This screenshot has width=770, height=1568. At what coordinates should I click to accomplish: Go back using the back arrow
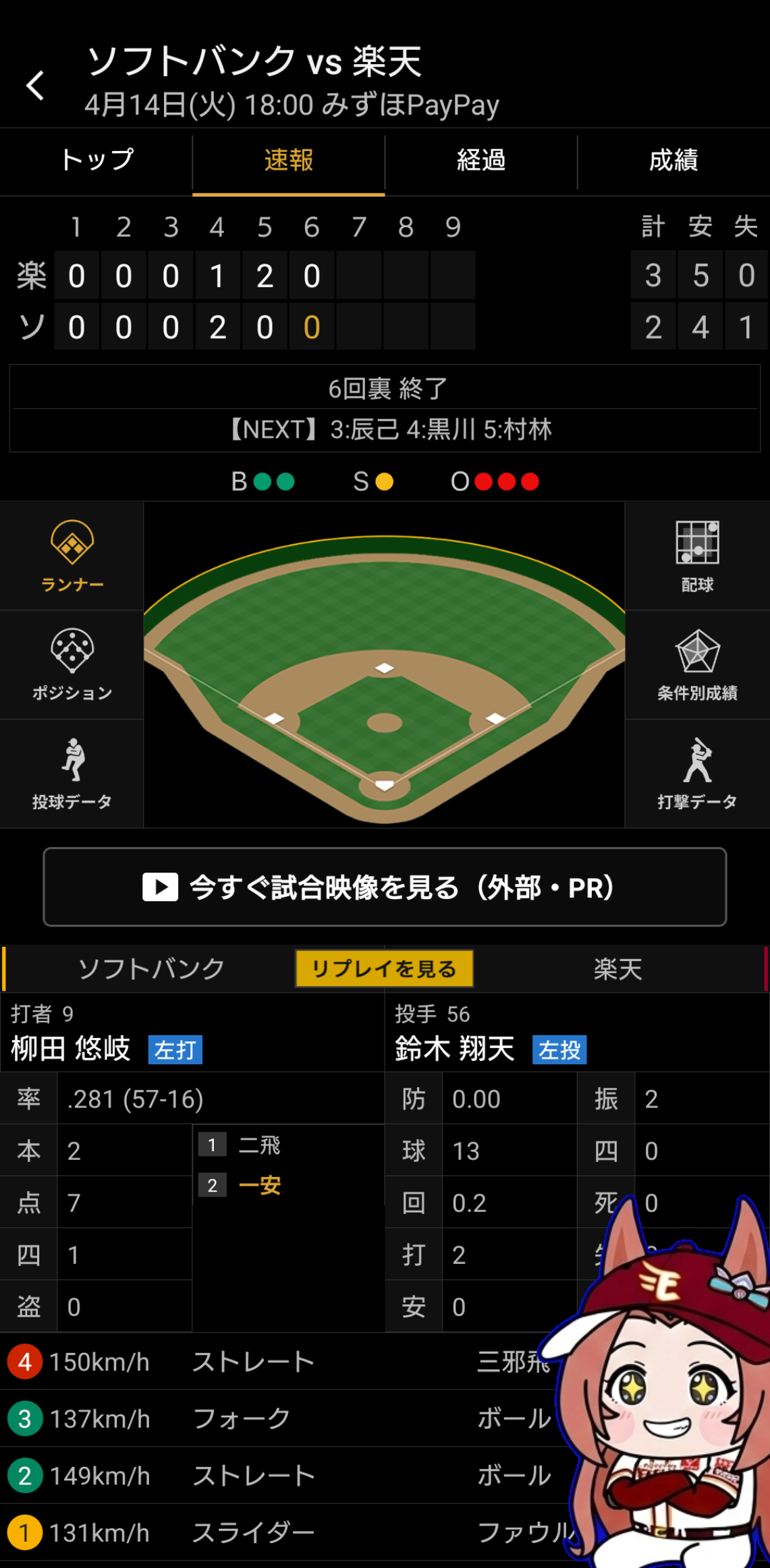(35, 86)
